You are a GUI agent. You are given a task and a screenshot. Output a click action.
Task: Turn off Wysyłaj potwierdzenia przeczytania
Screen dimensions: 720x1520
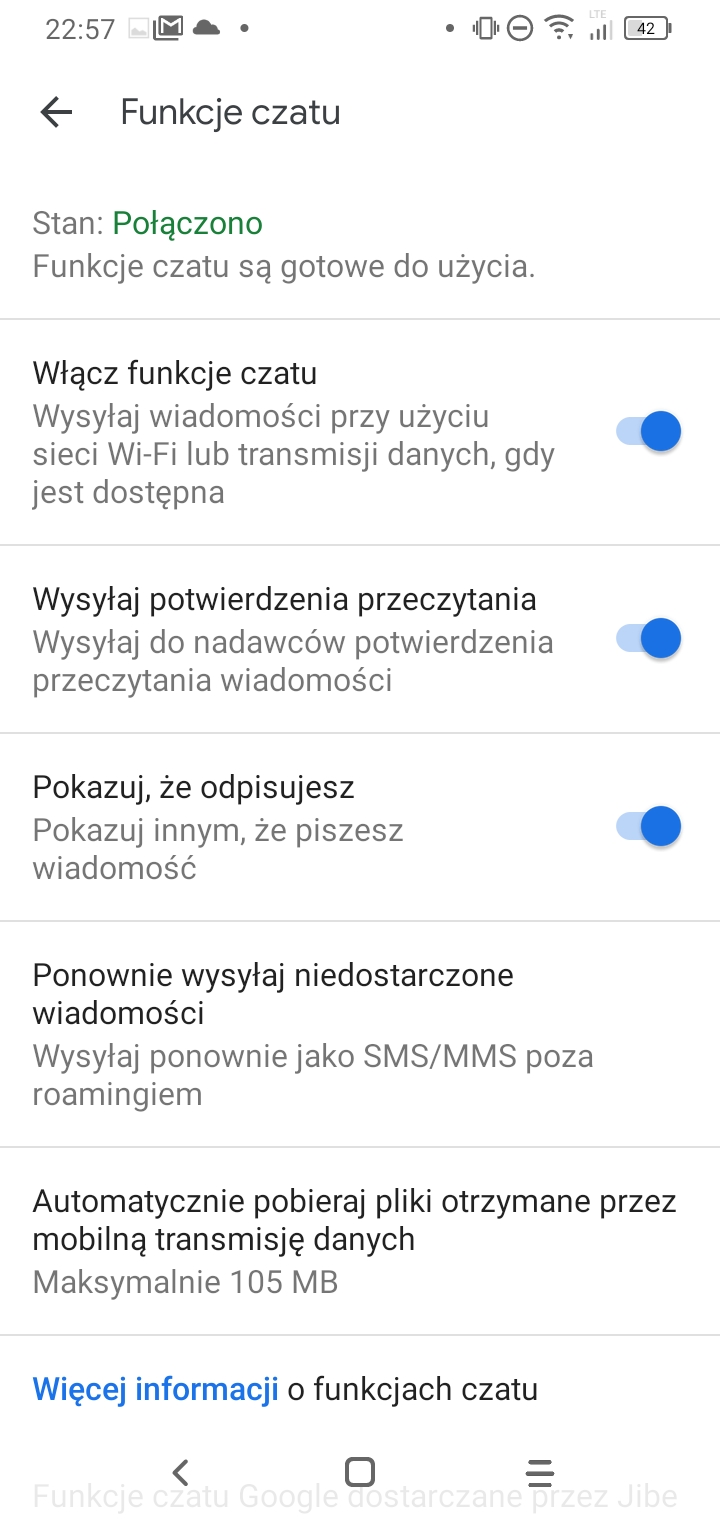click(x=648, y=638)
